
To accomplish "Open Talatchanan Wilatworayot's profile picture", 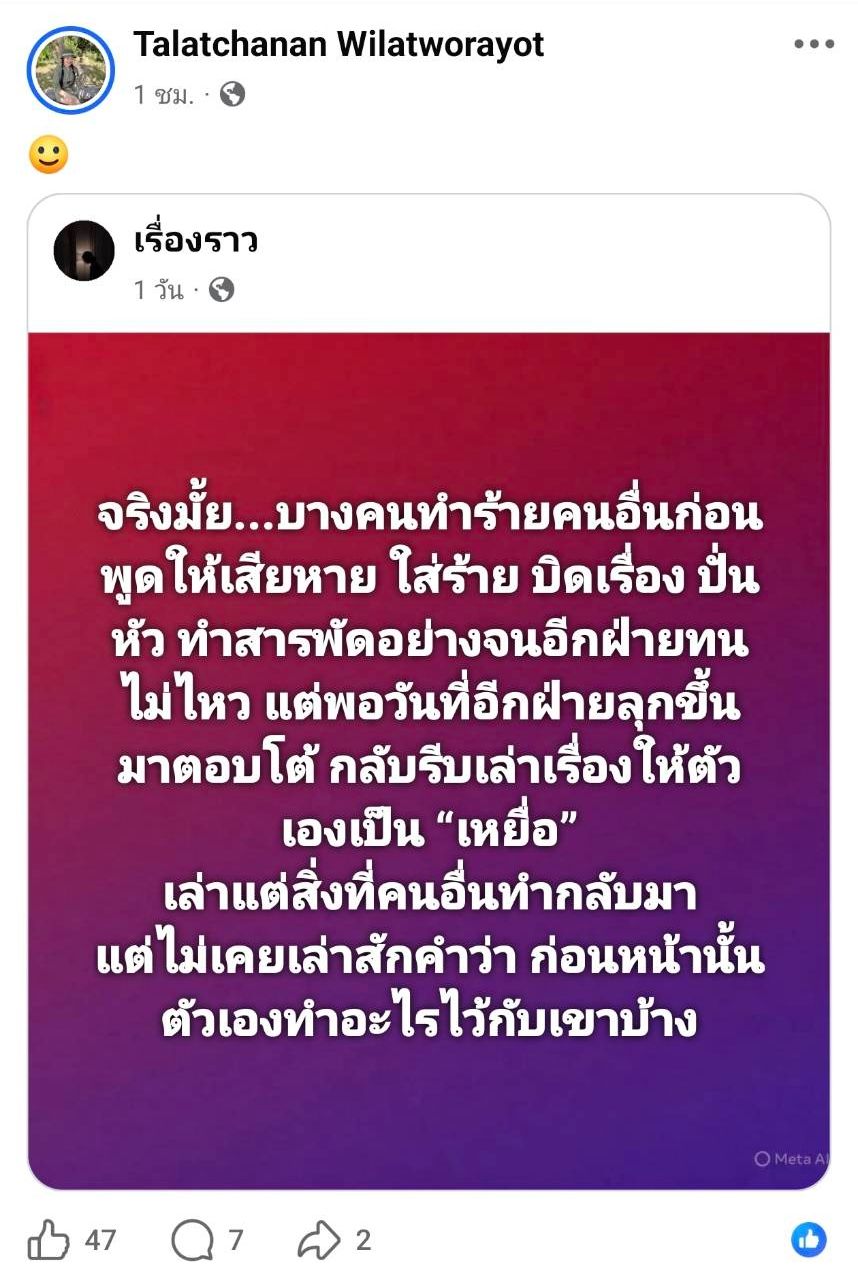I will click(70, 71).
